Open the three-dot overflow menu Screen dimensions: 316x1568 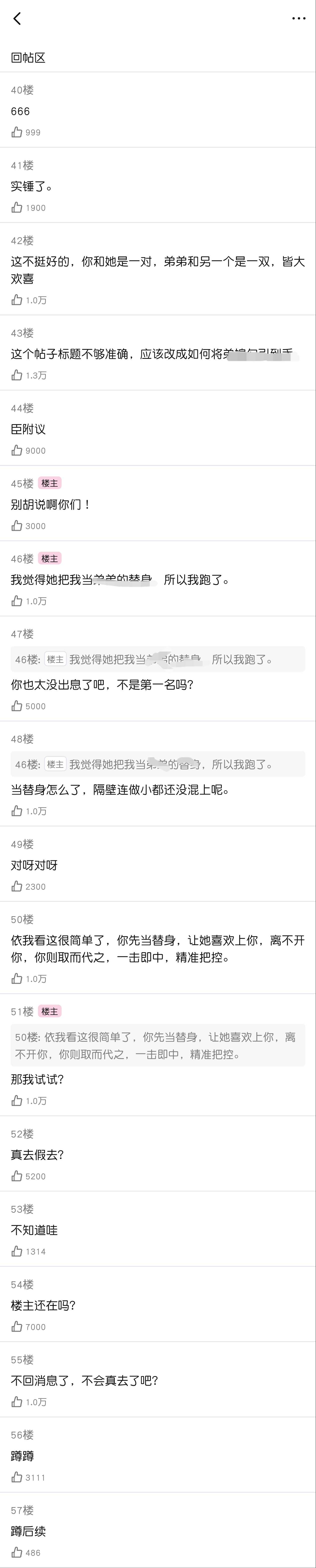coord(298,19)
